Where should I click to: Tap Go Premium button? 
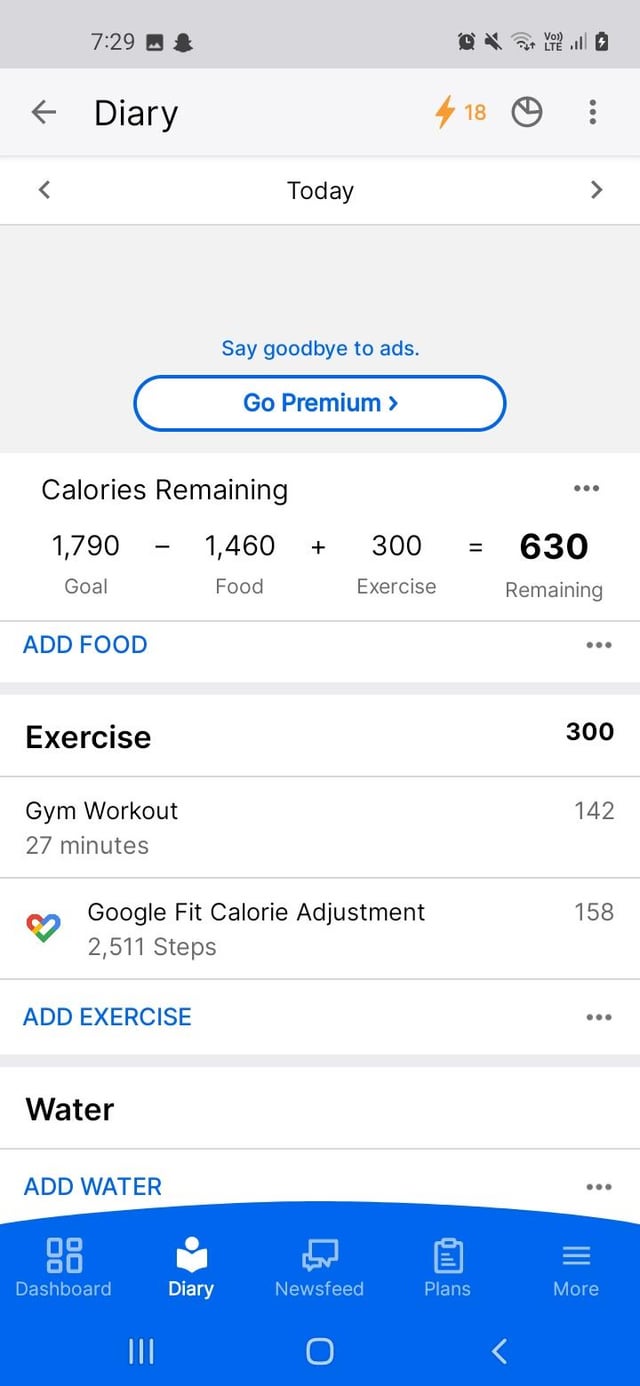[320, 403]
